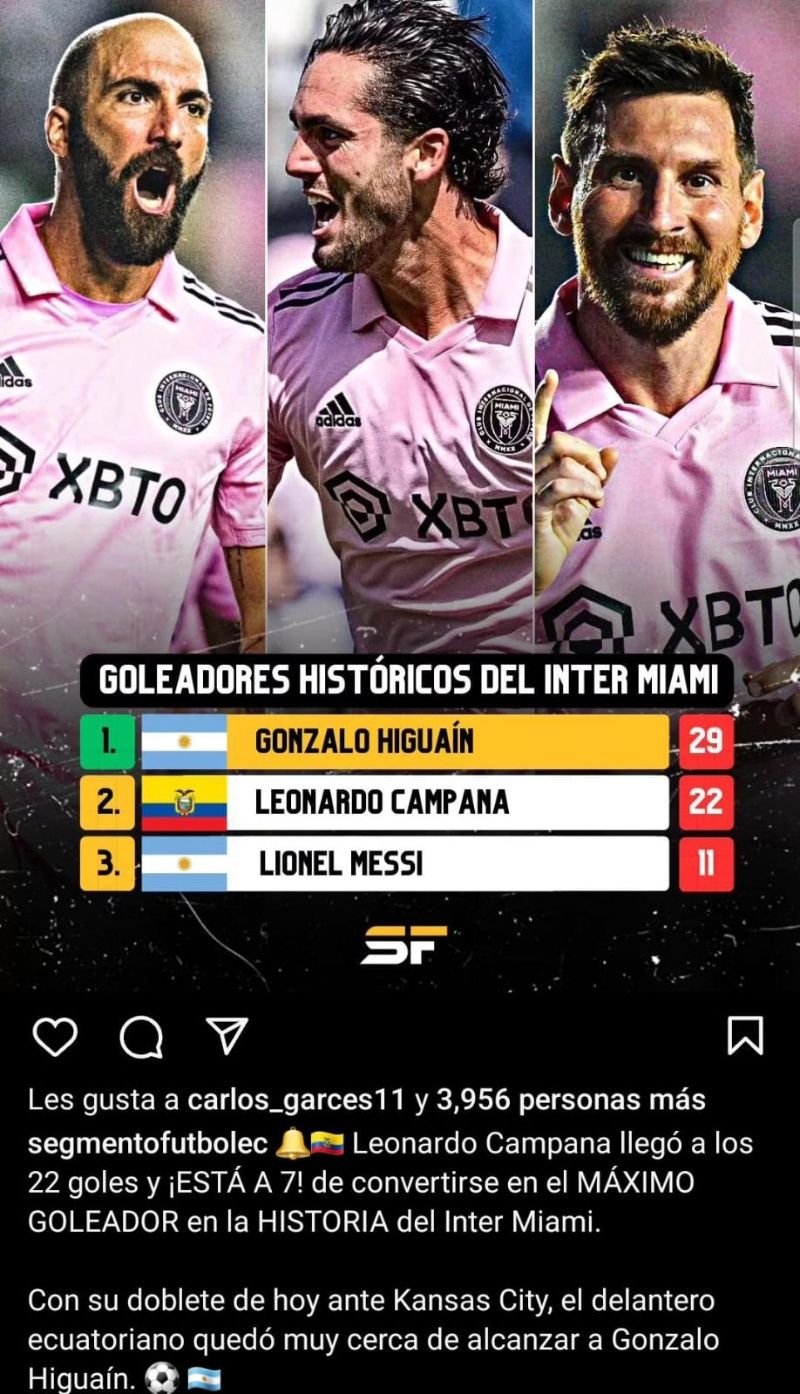Tap the Goleadores Históricos post image
Screen dimensions: 800x1394
400,495
